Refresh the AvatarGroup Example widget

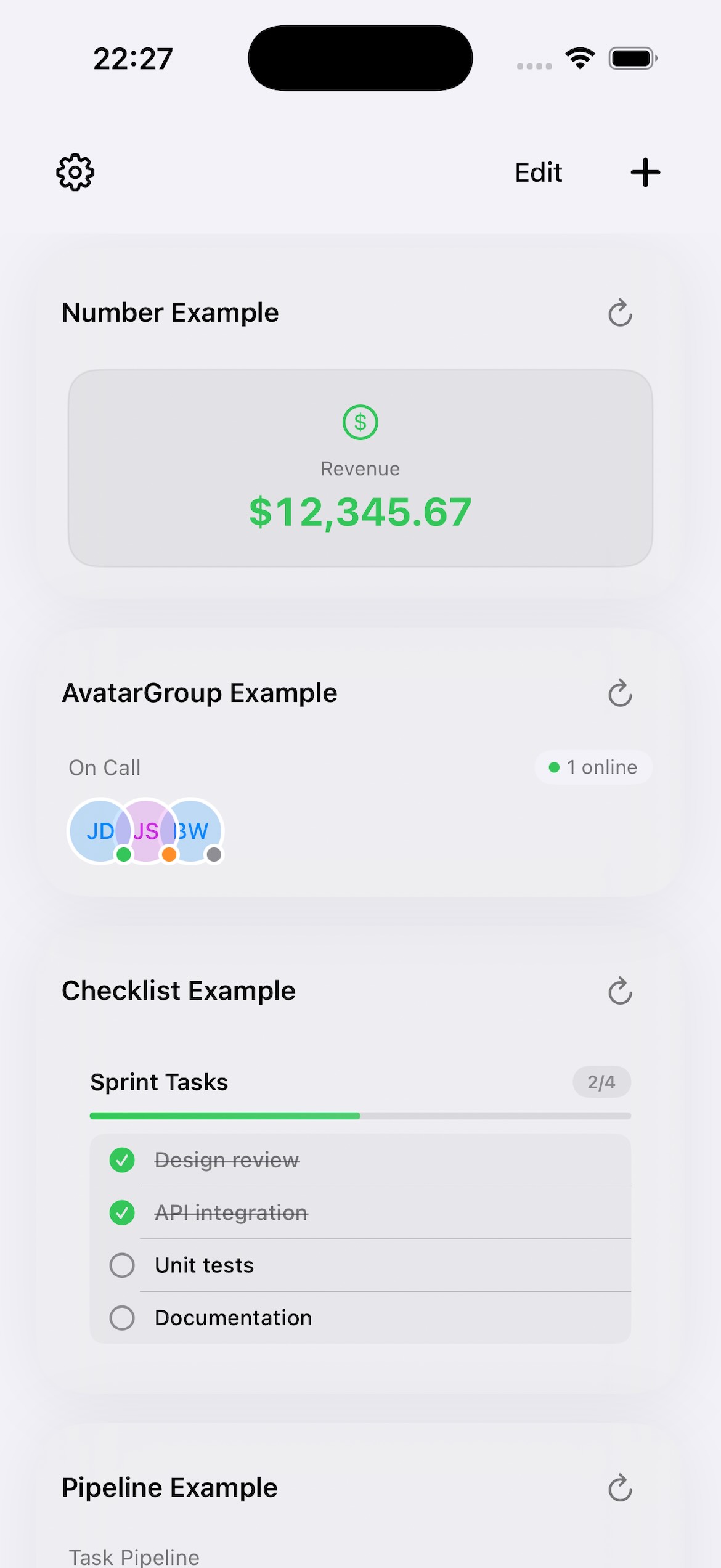(619, 693)
